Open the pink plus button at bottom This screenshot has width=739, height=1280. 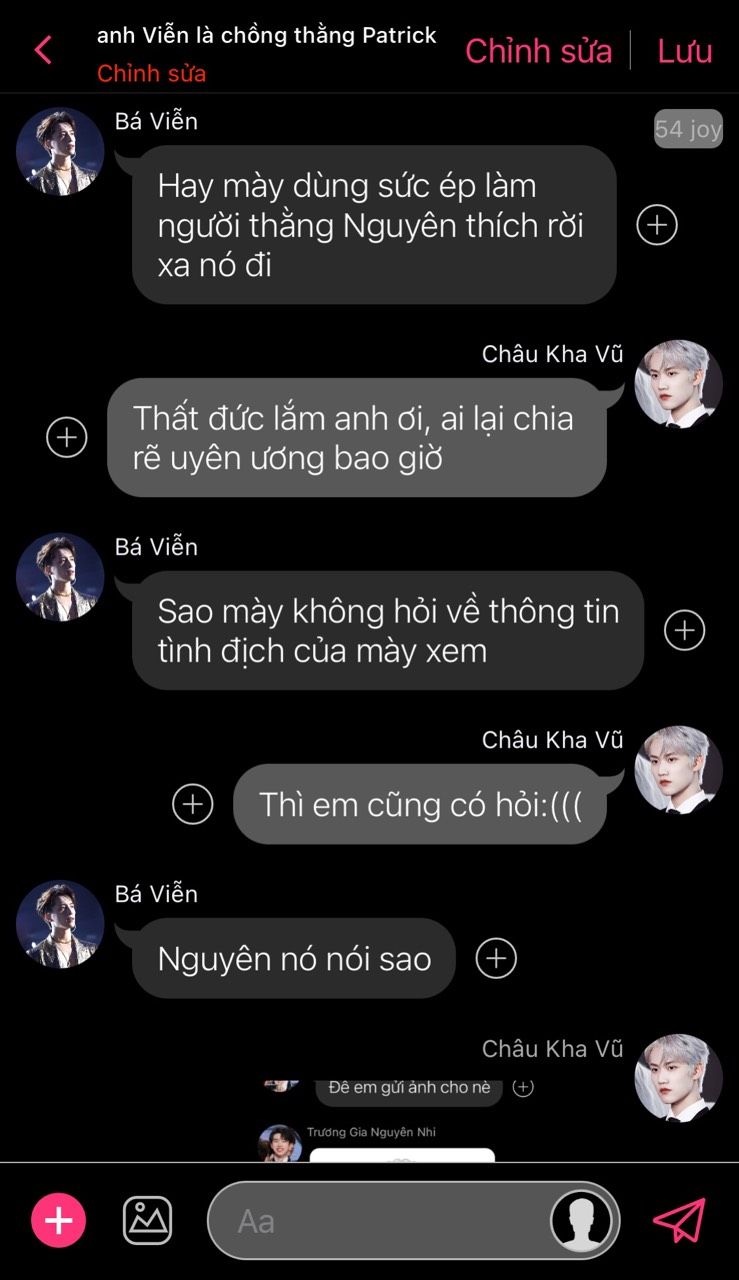click(x=59, y=1220)
